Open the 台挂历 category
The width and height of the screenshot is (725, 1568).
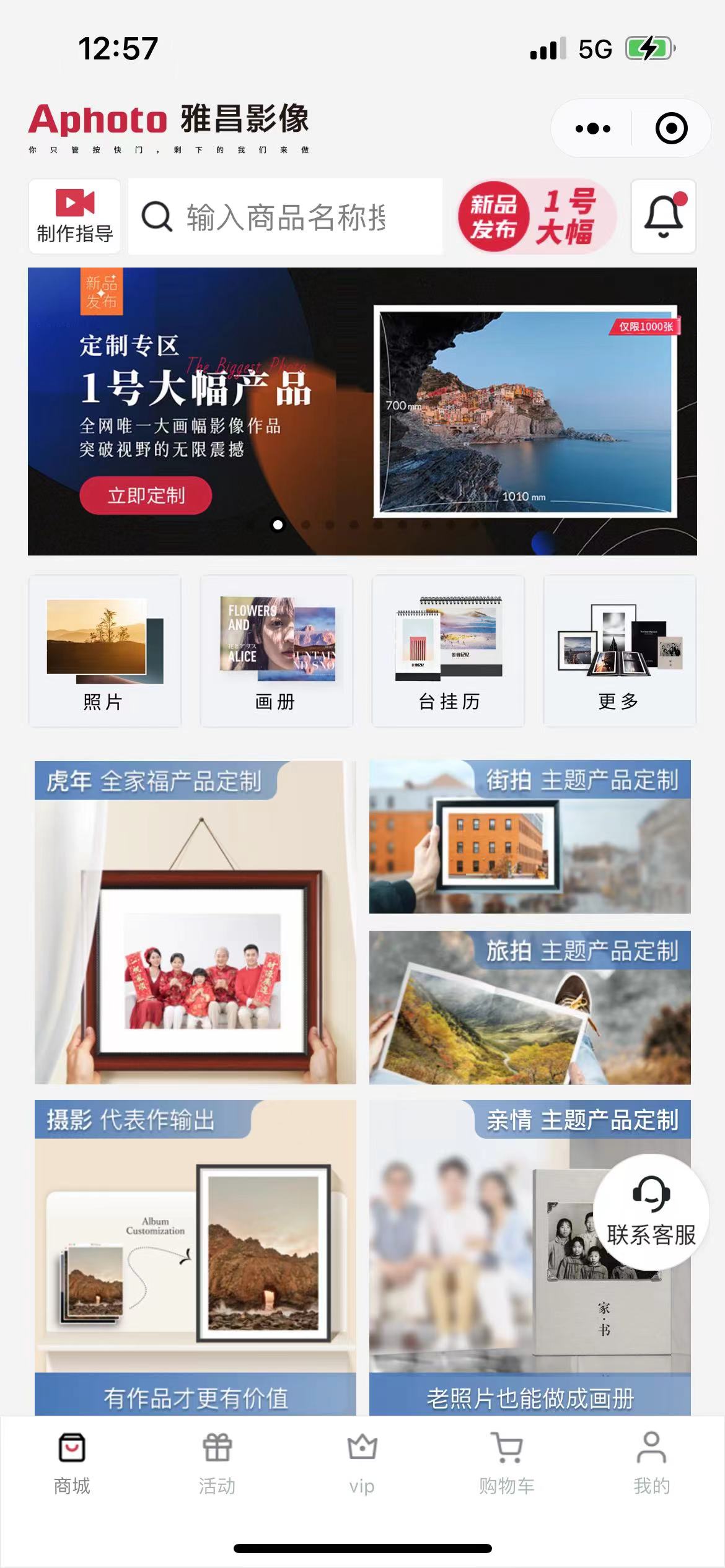tap(448, 650)
